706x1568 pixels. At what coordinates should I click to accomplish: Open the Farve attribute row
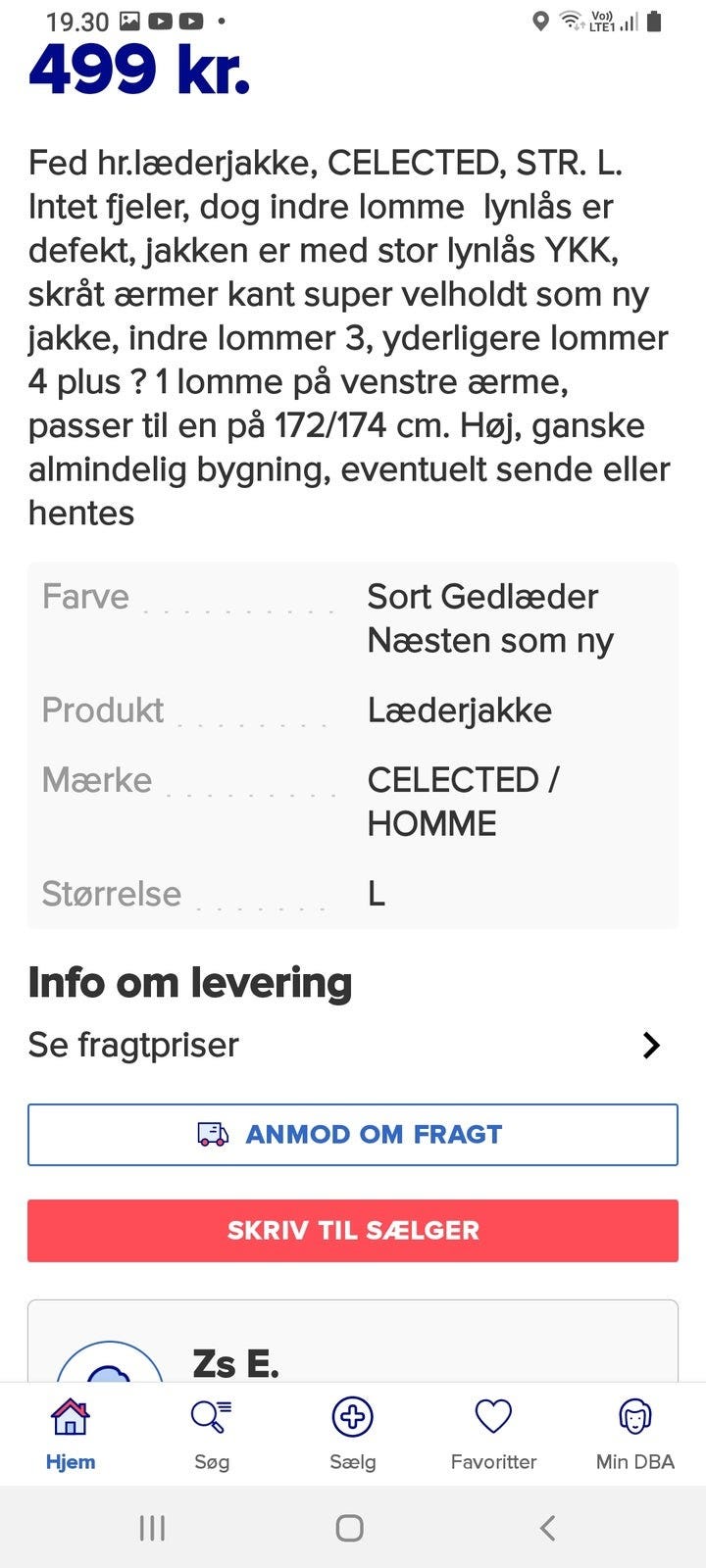click(x=353, y=617)
